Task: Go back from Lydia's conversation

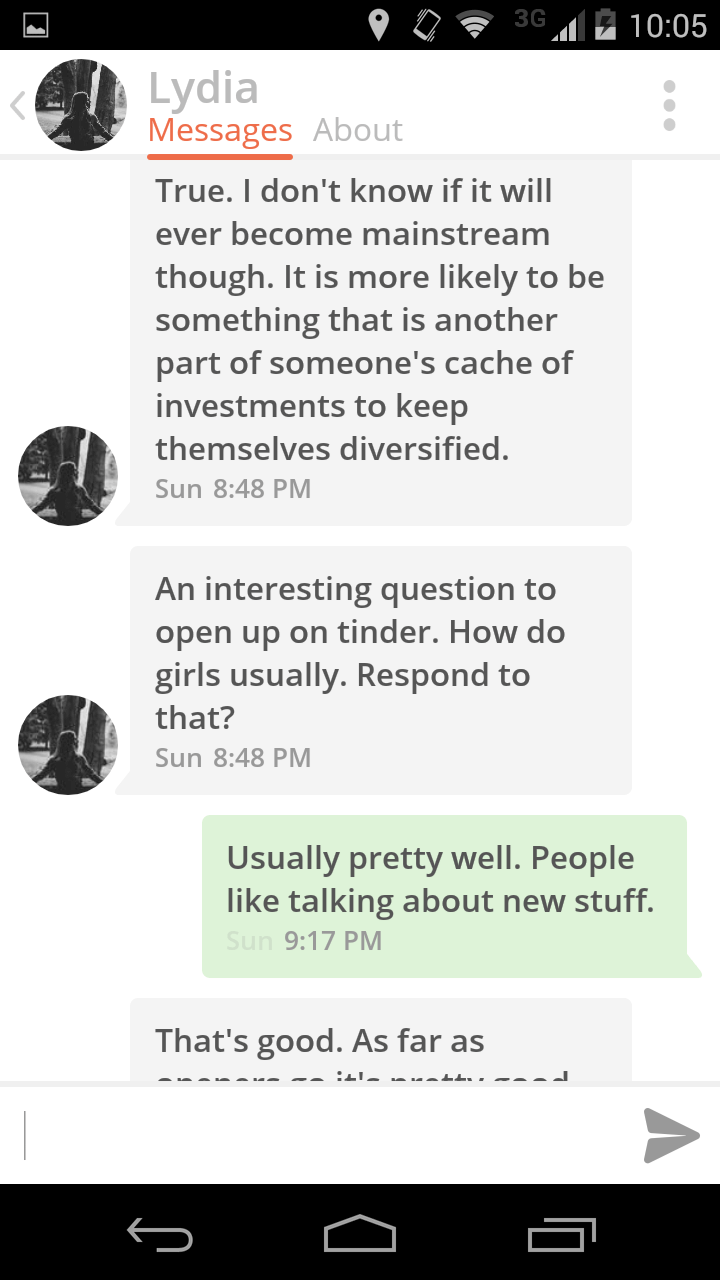Action: [18, 105]
